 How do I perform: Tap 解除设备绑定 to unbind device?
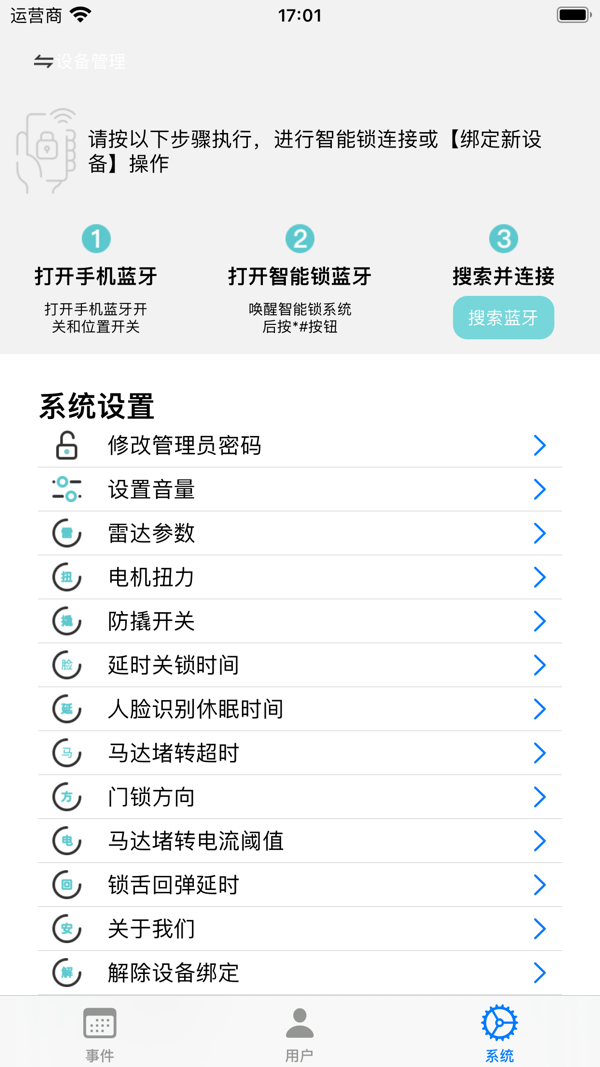coord(300,973)
